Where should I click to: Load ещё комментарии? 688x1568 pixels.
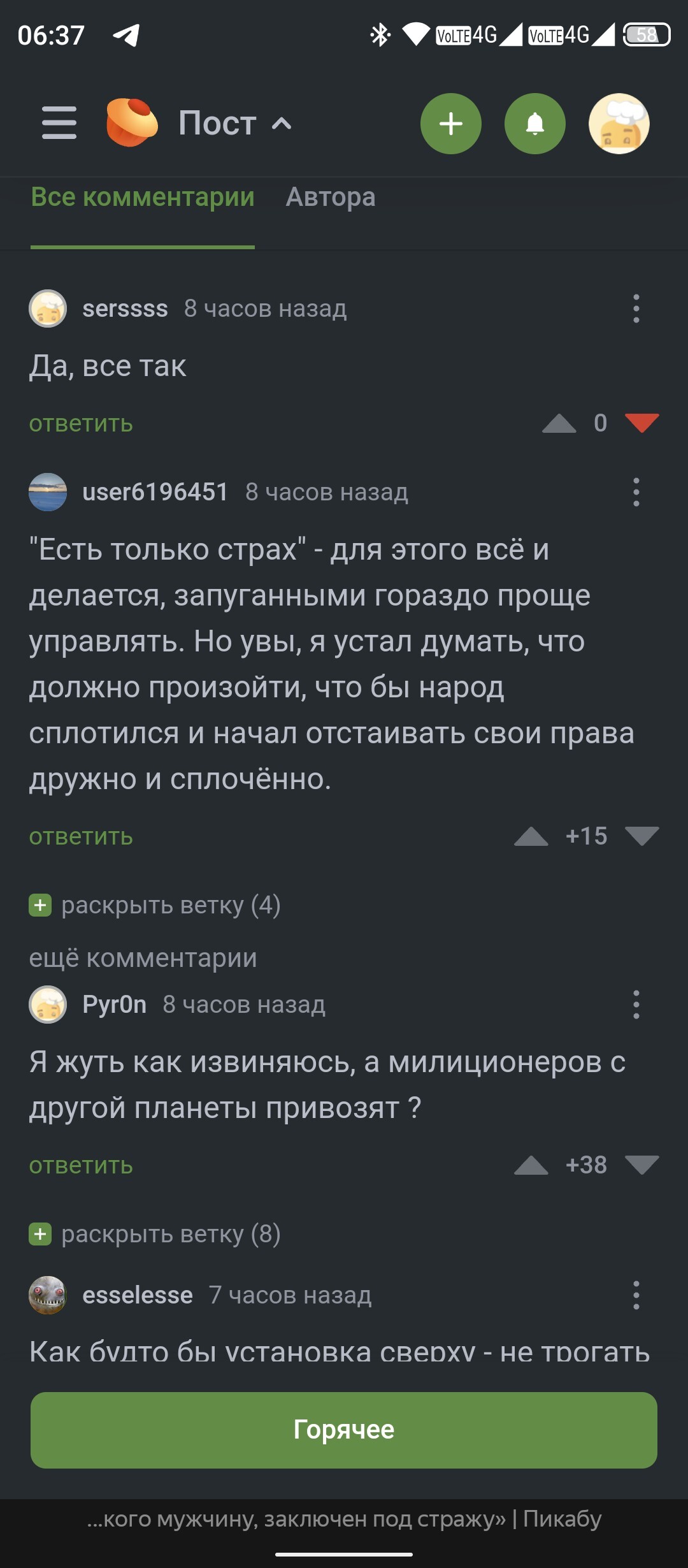click(x=143, y=958)
